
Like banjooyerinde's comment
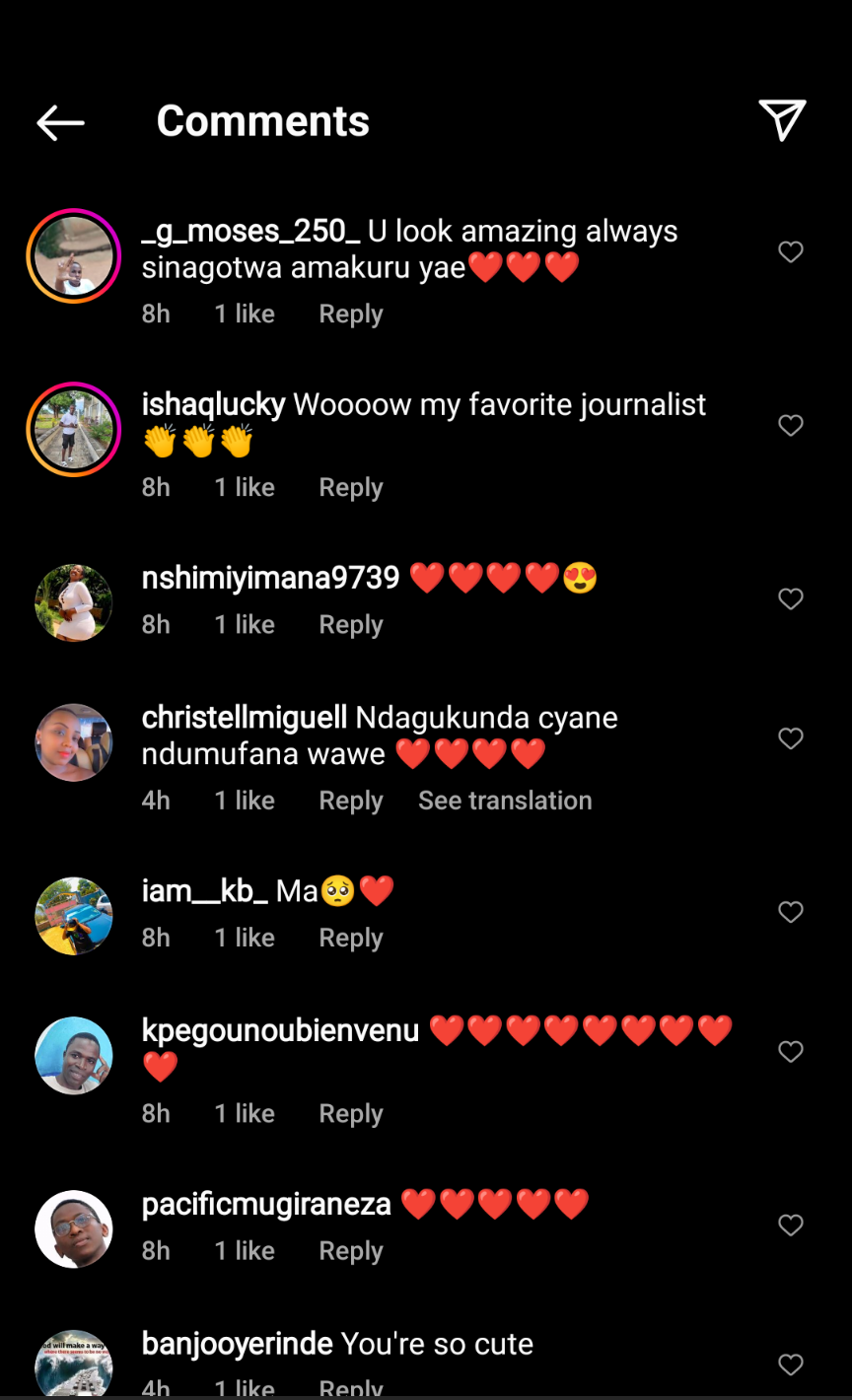pos(790,1365)
